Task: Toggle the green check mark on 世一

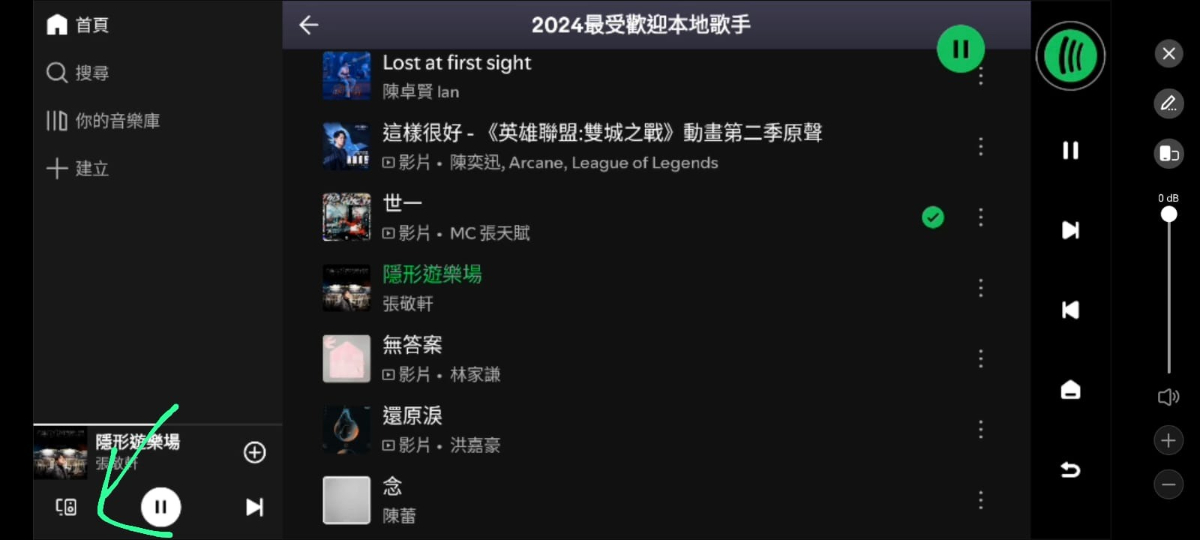Action: click(932, 217)
